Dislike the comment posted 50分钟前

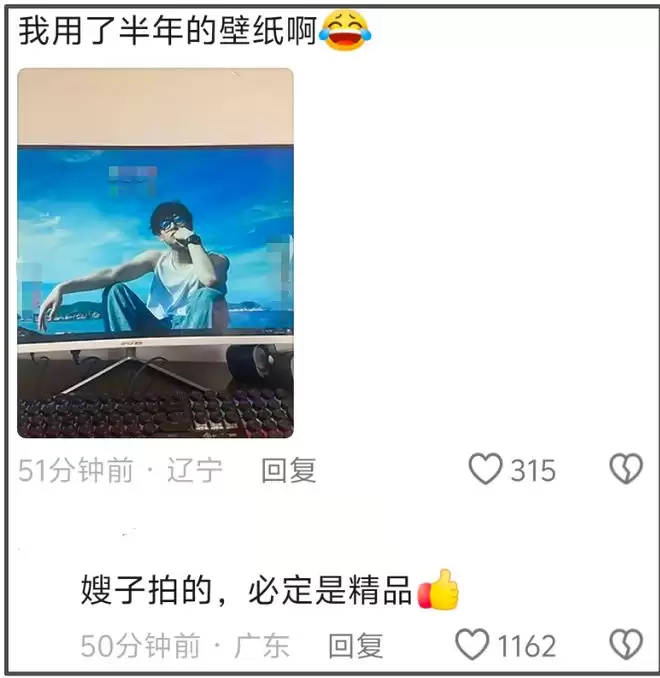pyautogui.click(x=626, y=645)
